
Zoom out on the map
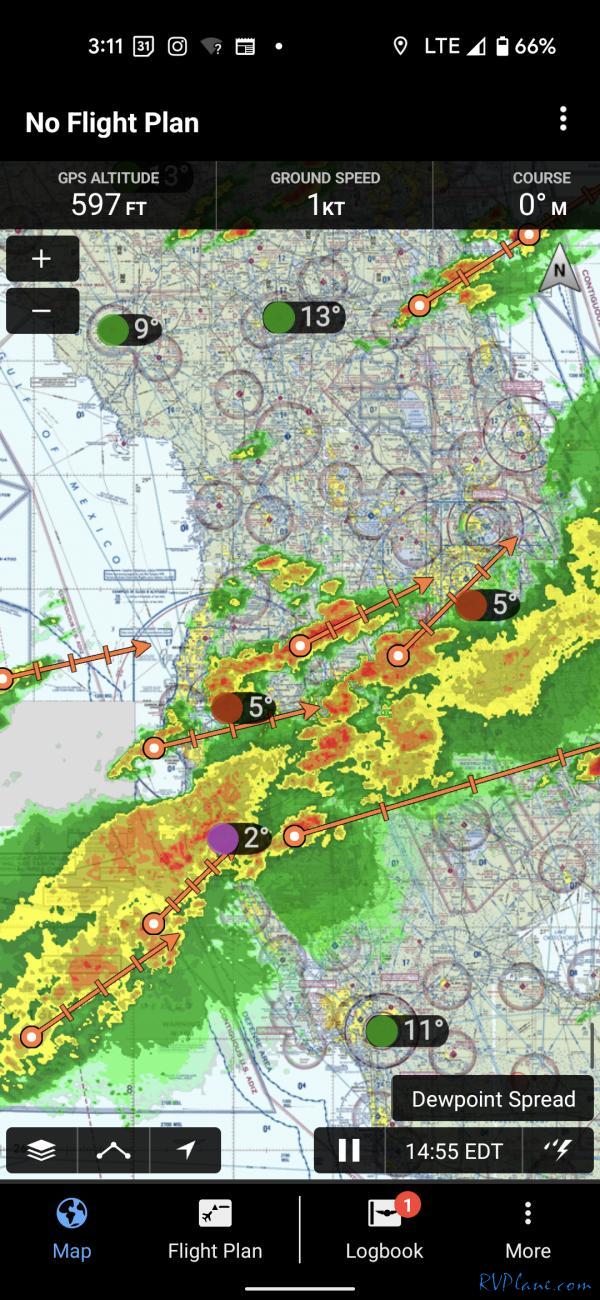[42, 311]
